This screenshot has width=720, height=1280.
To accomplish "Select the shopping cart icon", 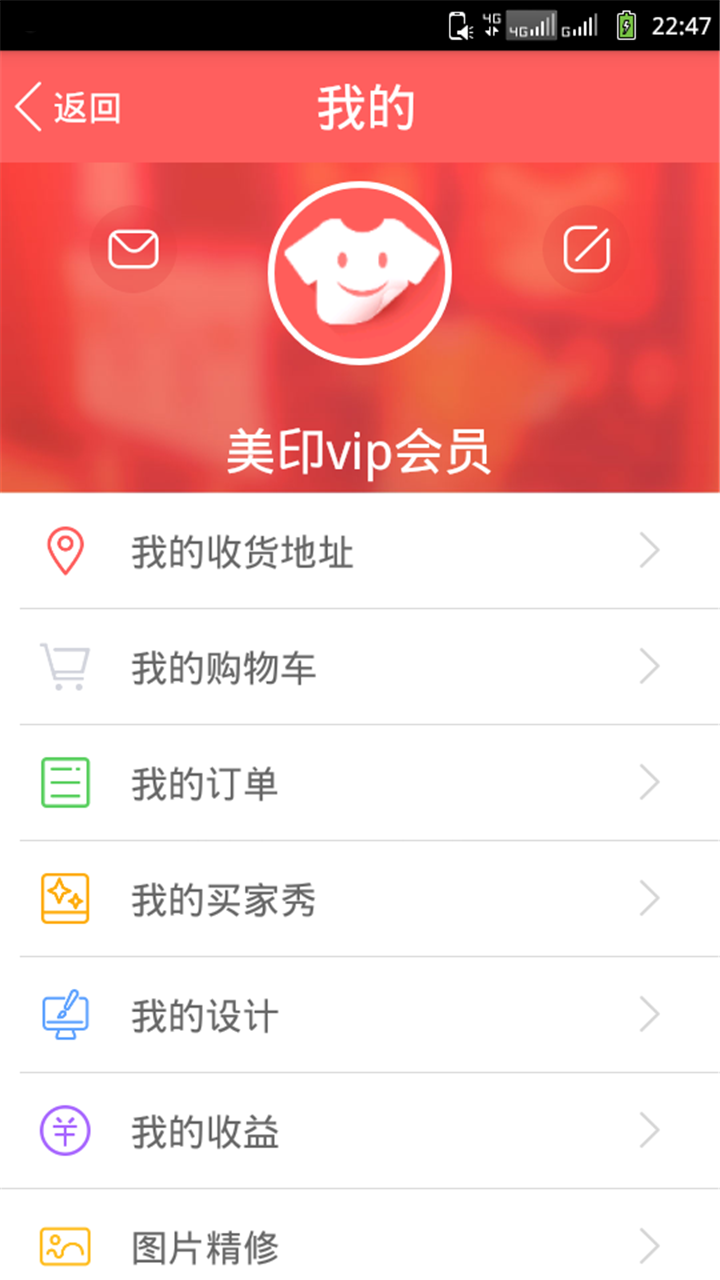I will pos(64,666).
